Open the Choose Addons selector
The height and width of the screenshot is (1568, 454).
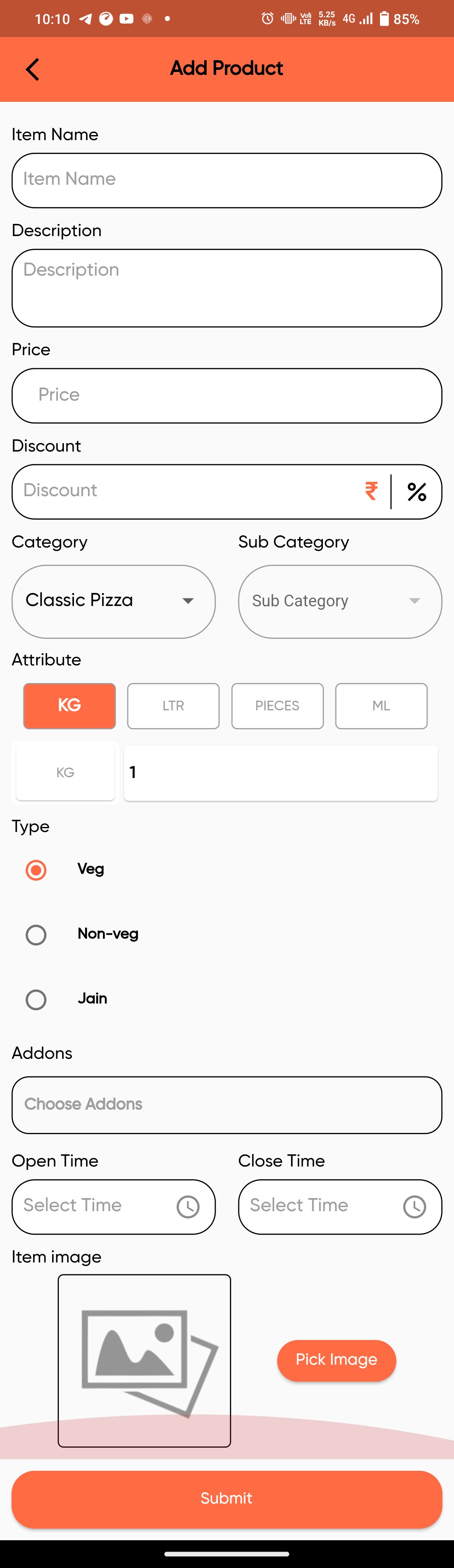coord(227,1104)
